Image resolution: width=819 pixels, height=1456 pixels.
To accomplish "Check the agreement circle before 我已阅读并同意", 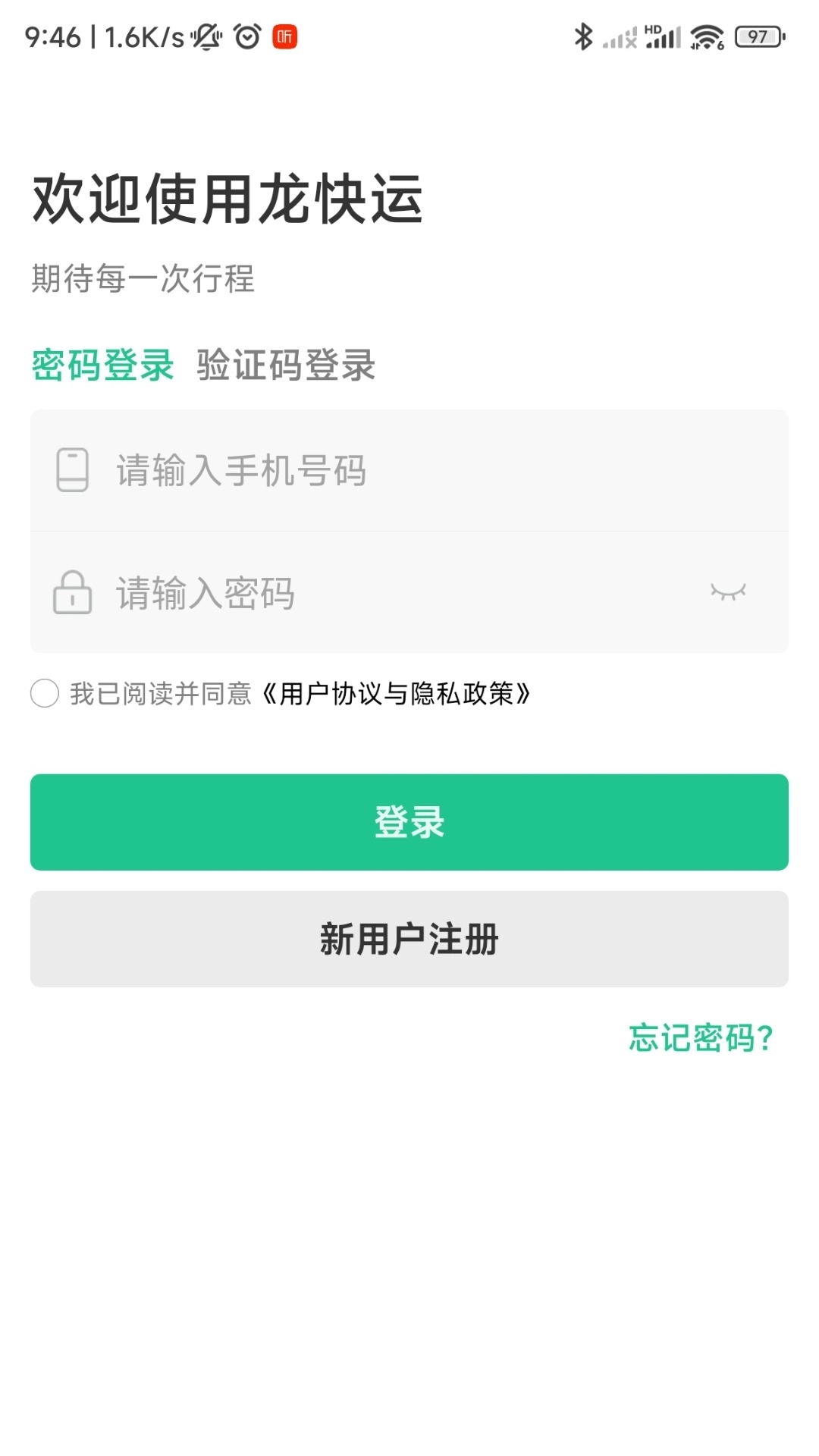I will [45, 694].
